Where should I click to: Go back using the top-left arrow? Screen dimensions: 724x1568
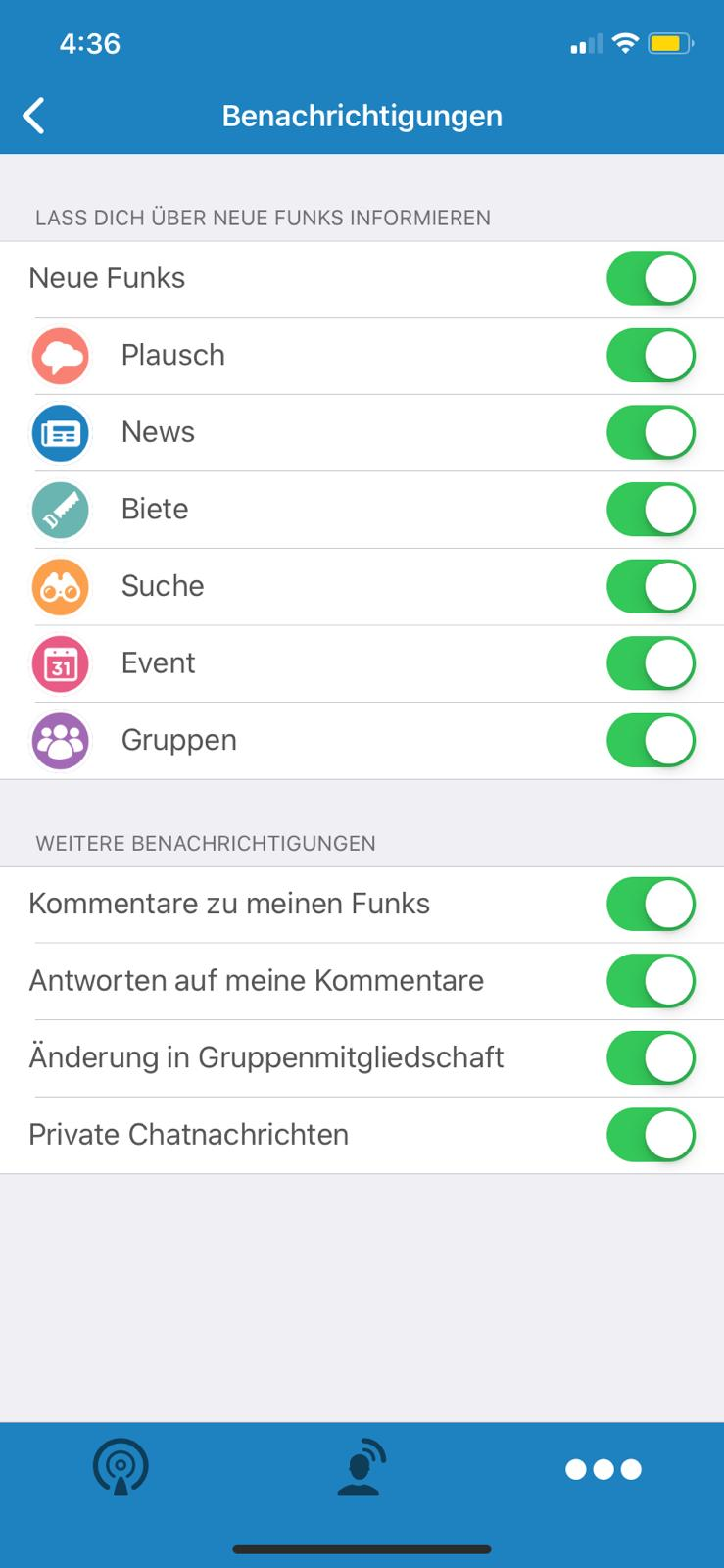pos(34,116)
